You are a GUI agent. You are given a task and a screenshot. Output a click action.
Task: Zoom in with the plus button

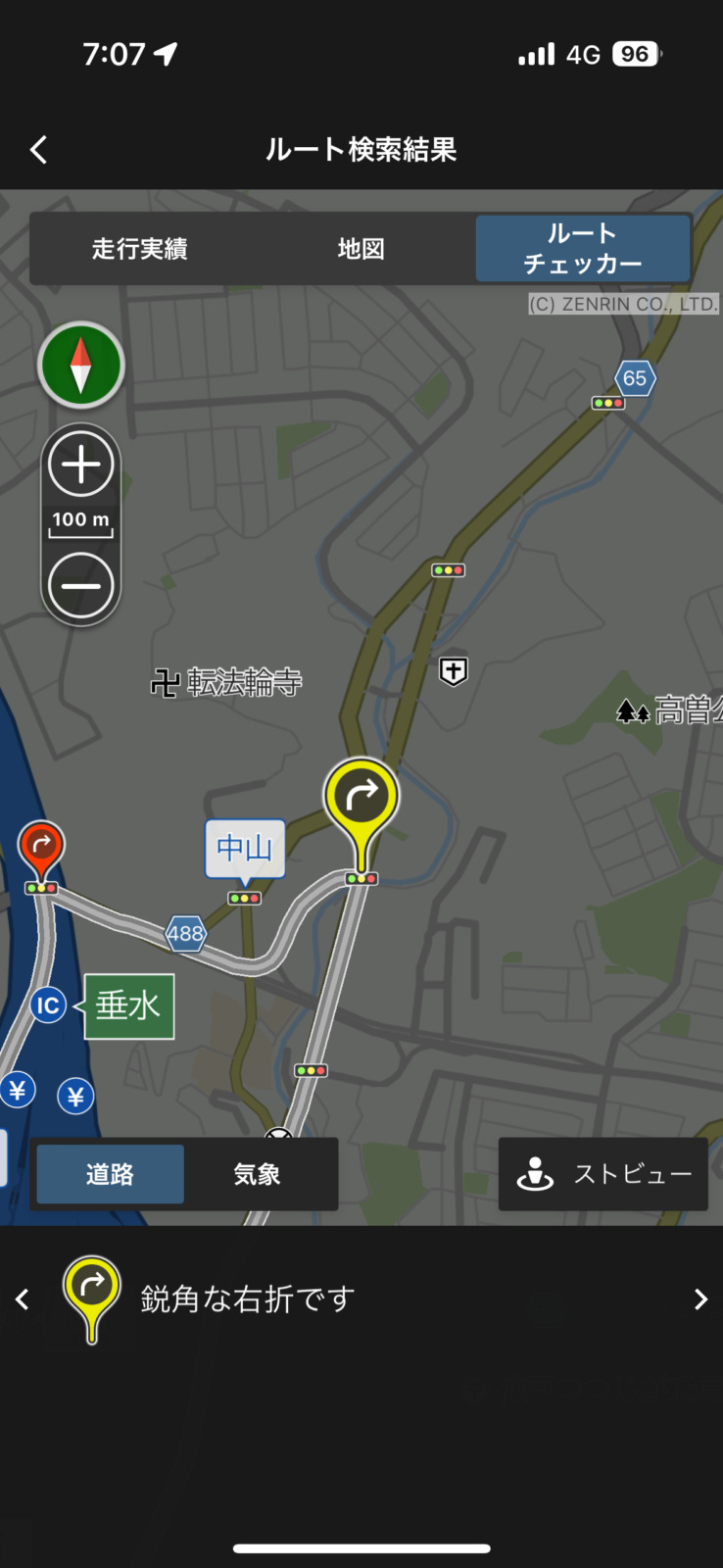pyautogui.click(x=80, y=465)
